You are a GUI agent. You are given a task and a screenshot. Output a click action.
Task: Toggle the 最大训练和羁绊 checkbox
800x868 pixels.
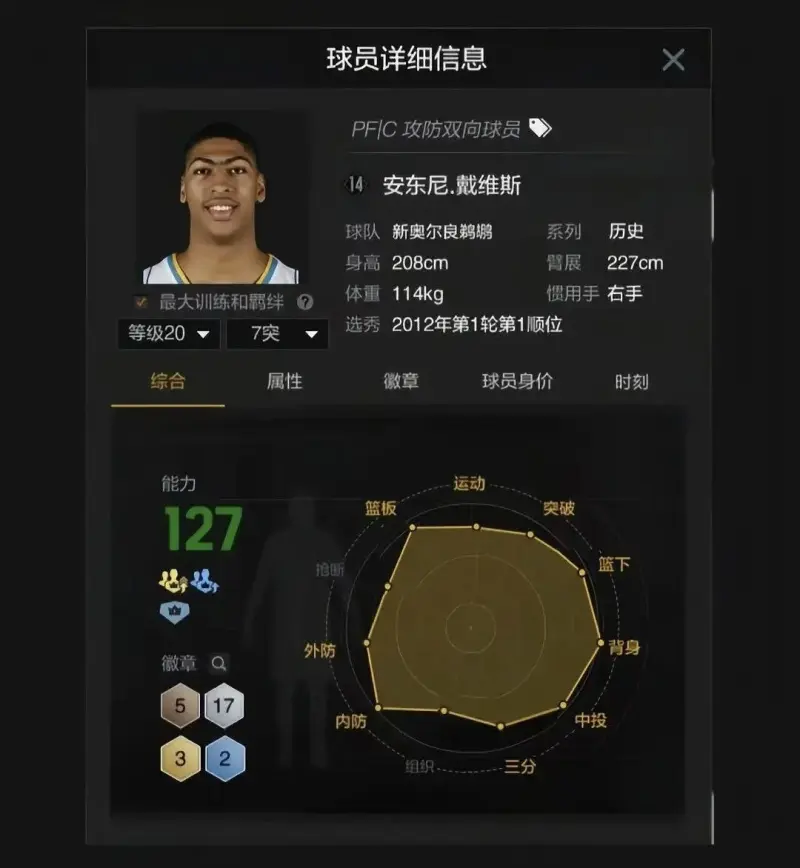point(141,301)
